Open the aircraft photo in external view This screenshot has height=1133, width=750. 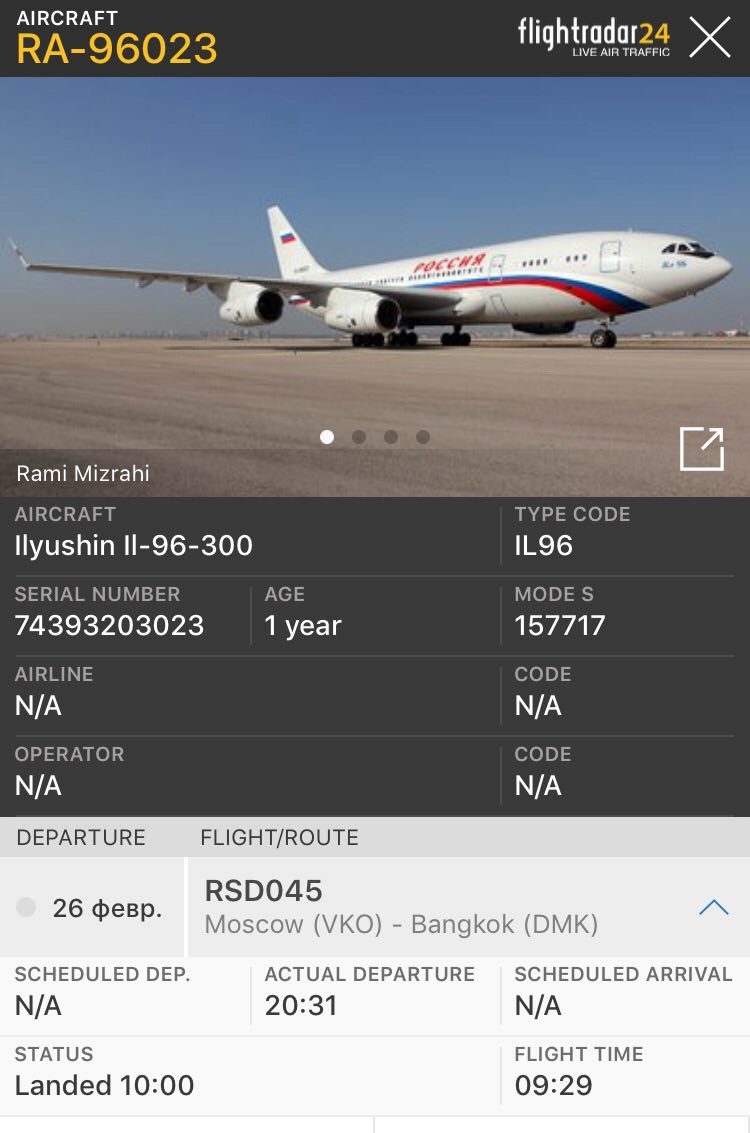(701, 449)
